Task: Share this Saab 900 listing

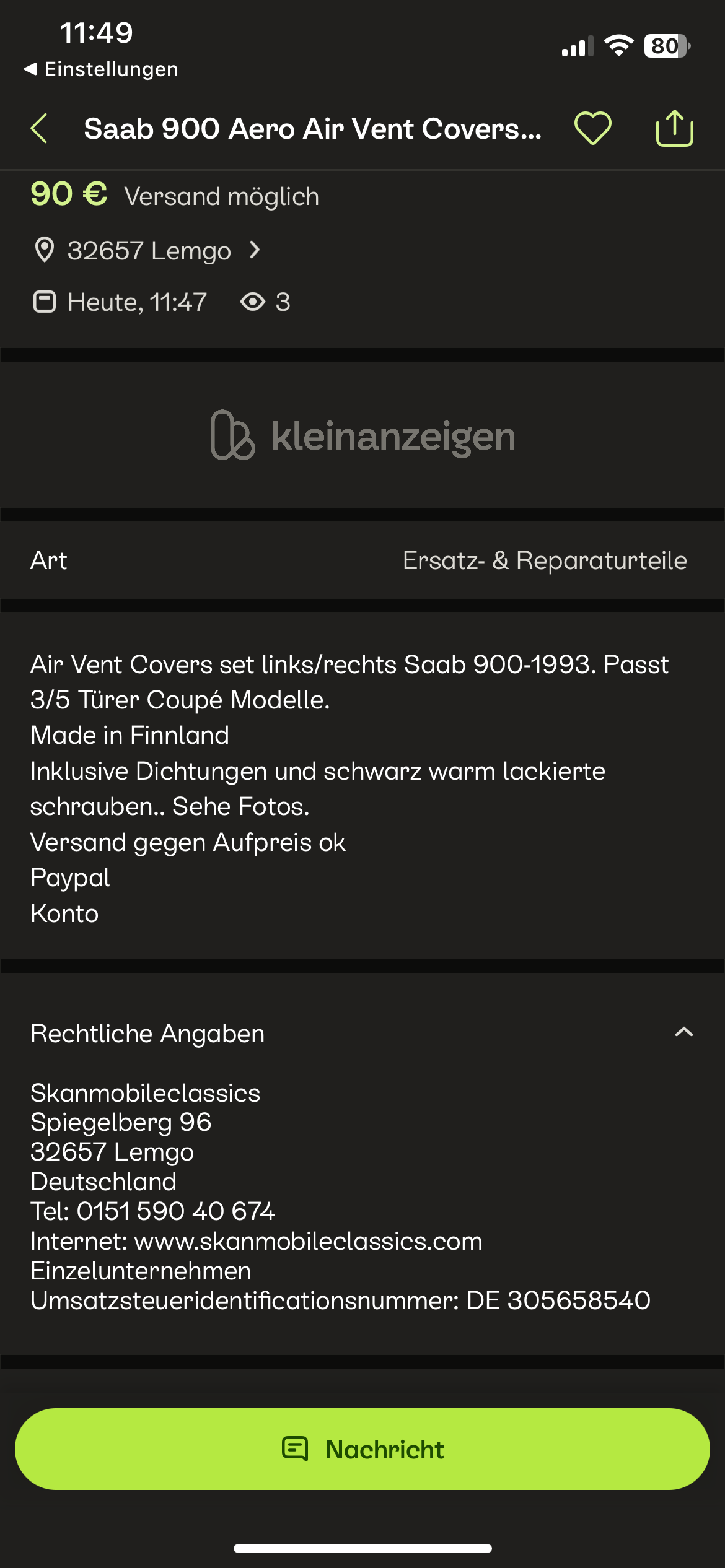Action: tap(674, 128)
